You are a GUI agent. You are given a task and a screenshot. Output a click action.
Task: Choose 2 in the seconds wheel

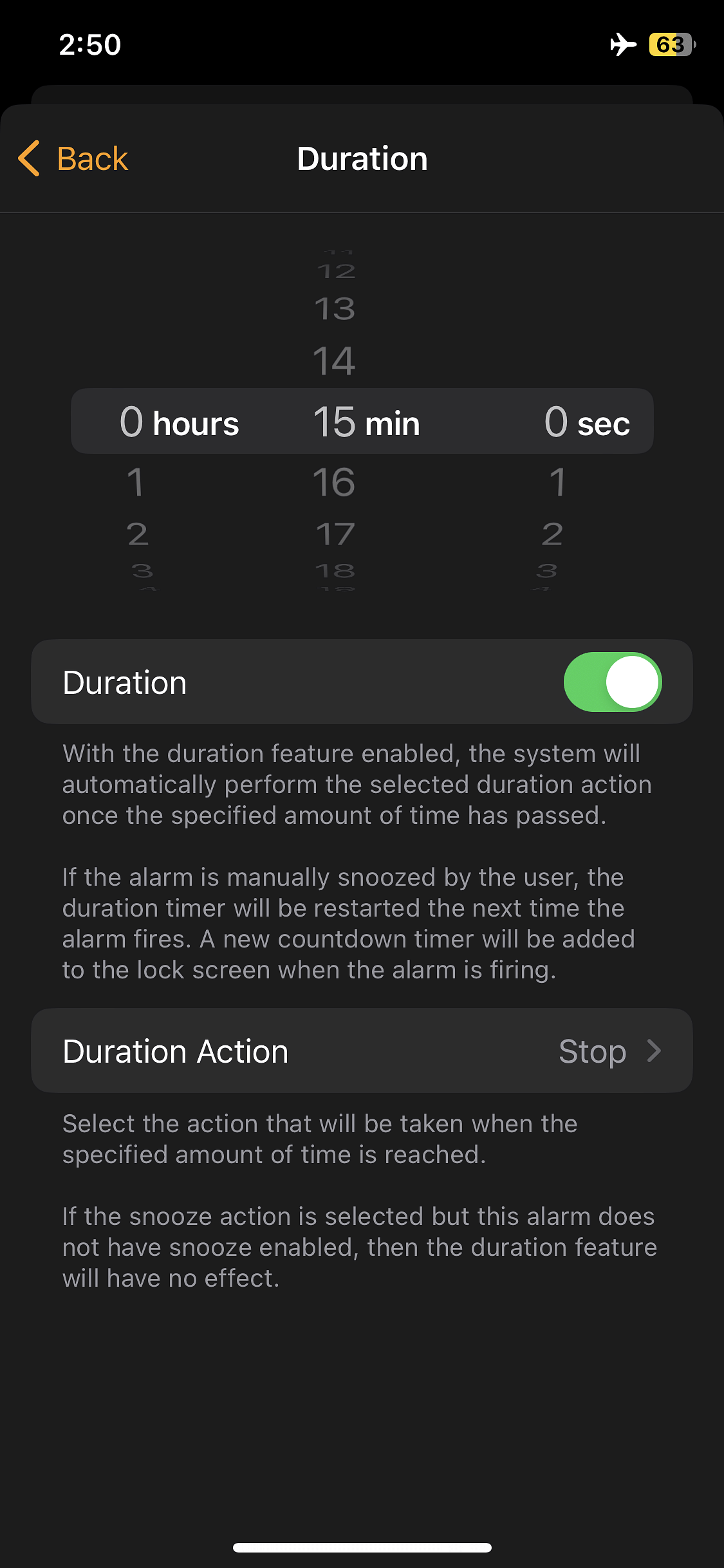[x=552, y=534]
